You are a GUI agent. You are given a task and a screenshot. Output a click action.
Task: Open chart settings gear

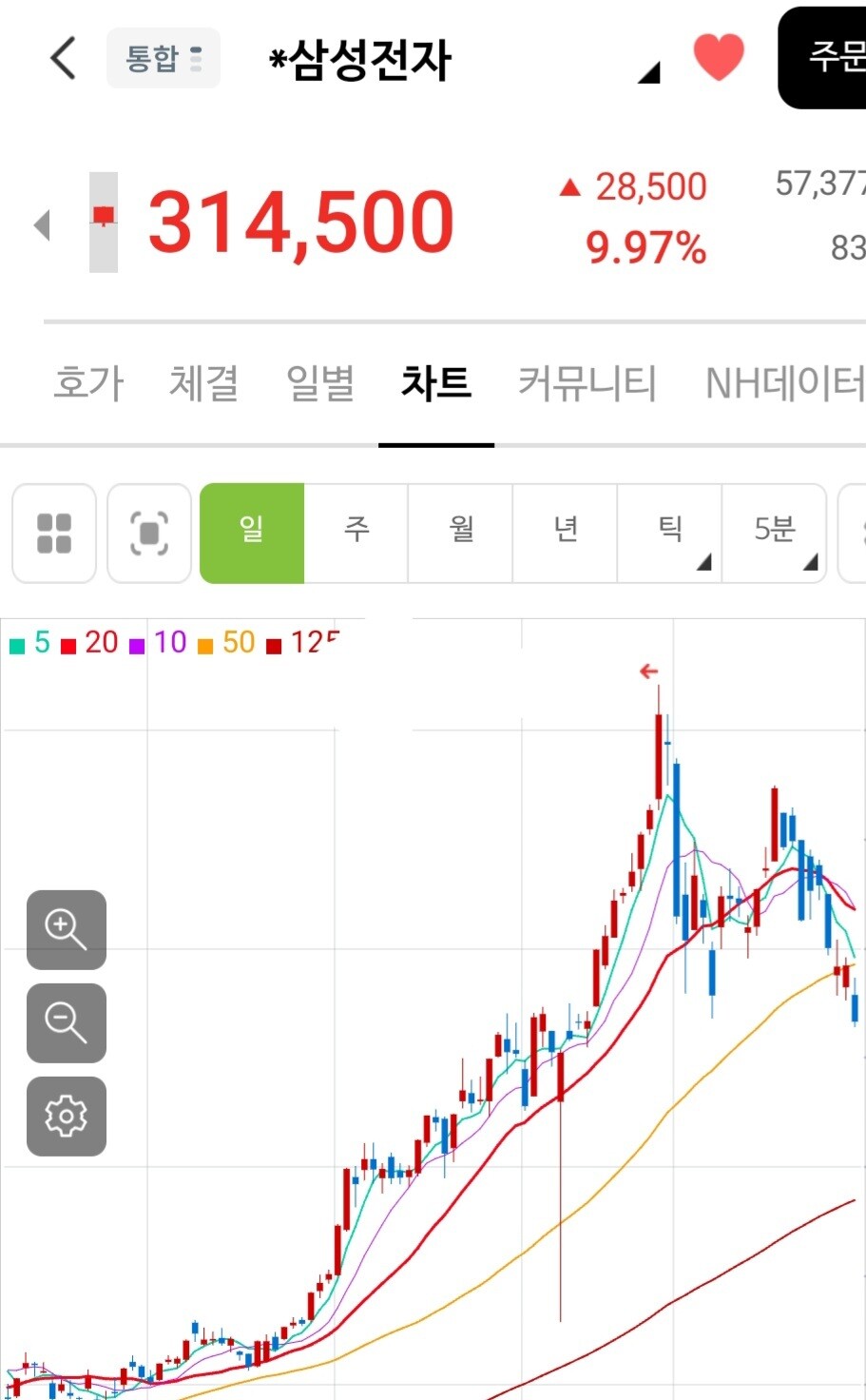click(x=67, y=1116)
